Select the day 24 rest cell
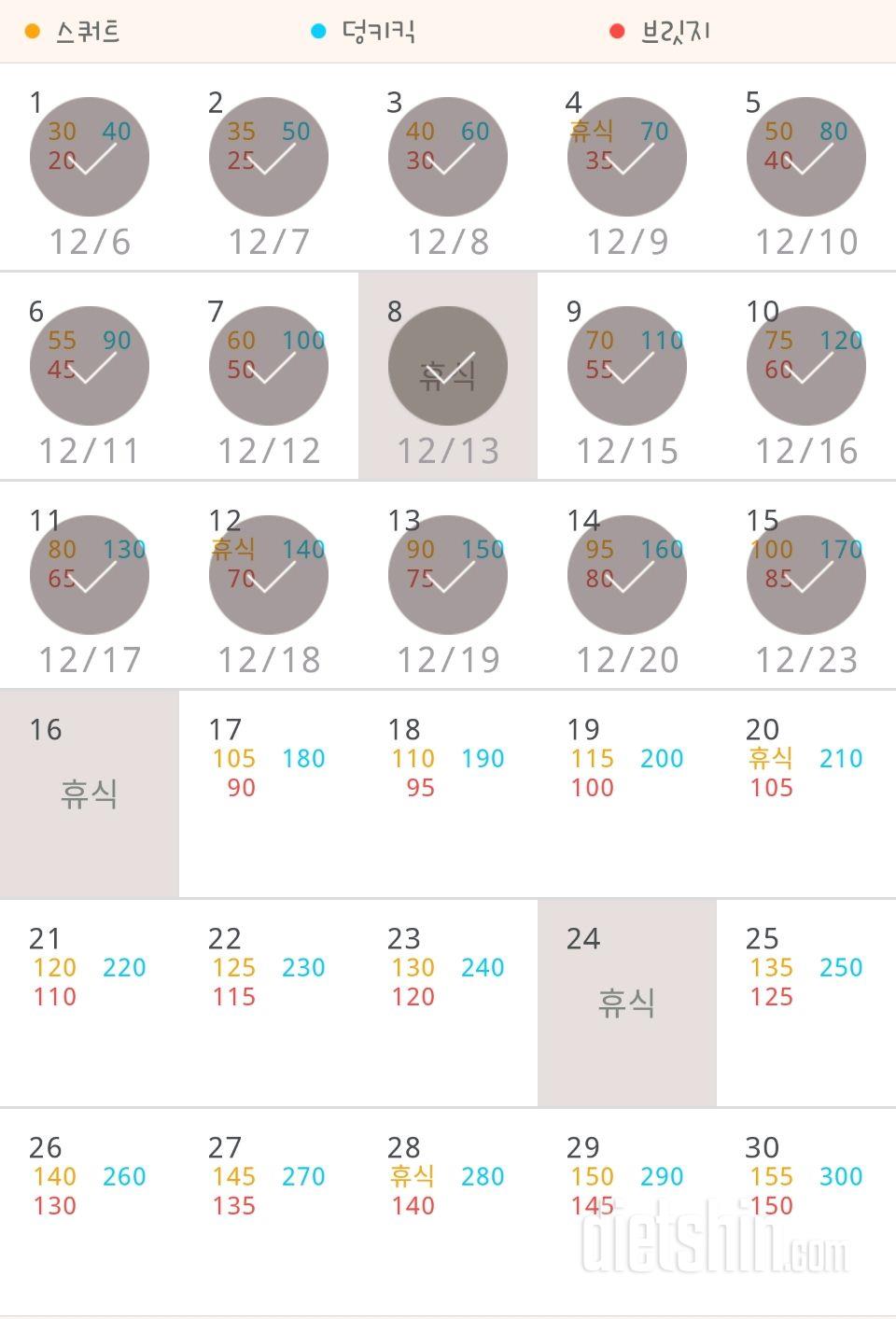The height and width of the screenshot is (1319, 896). coord(627,1003)
